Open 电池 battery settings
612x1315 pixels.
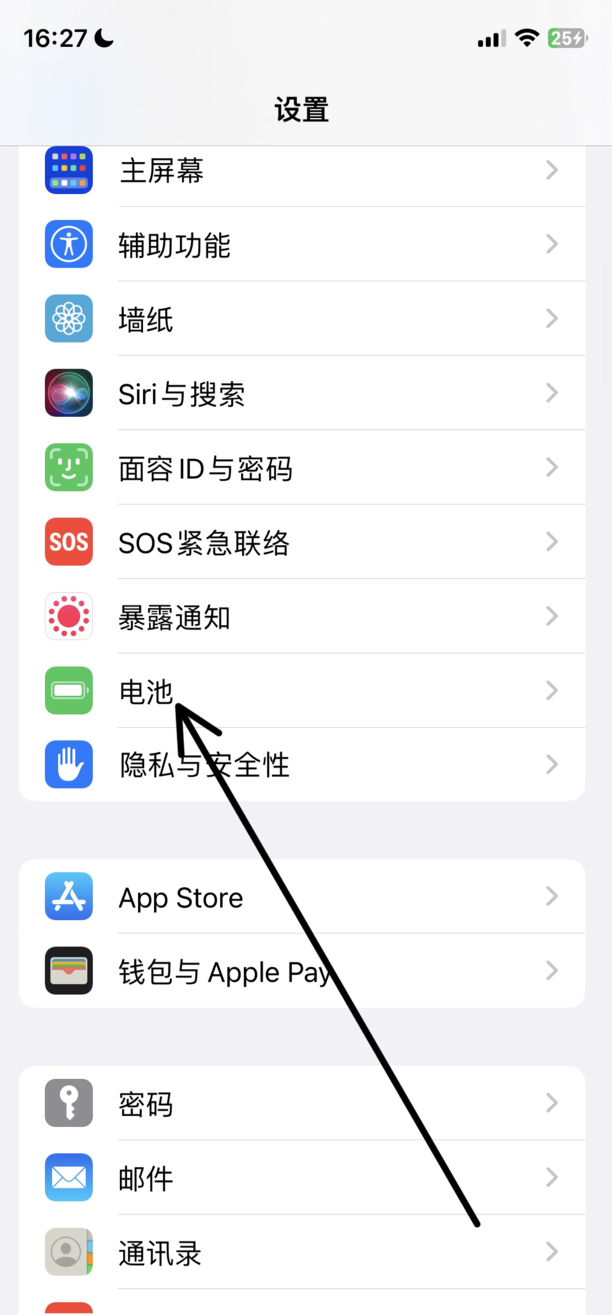click(x=300, y=691)
